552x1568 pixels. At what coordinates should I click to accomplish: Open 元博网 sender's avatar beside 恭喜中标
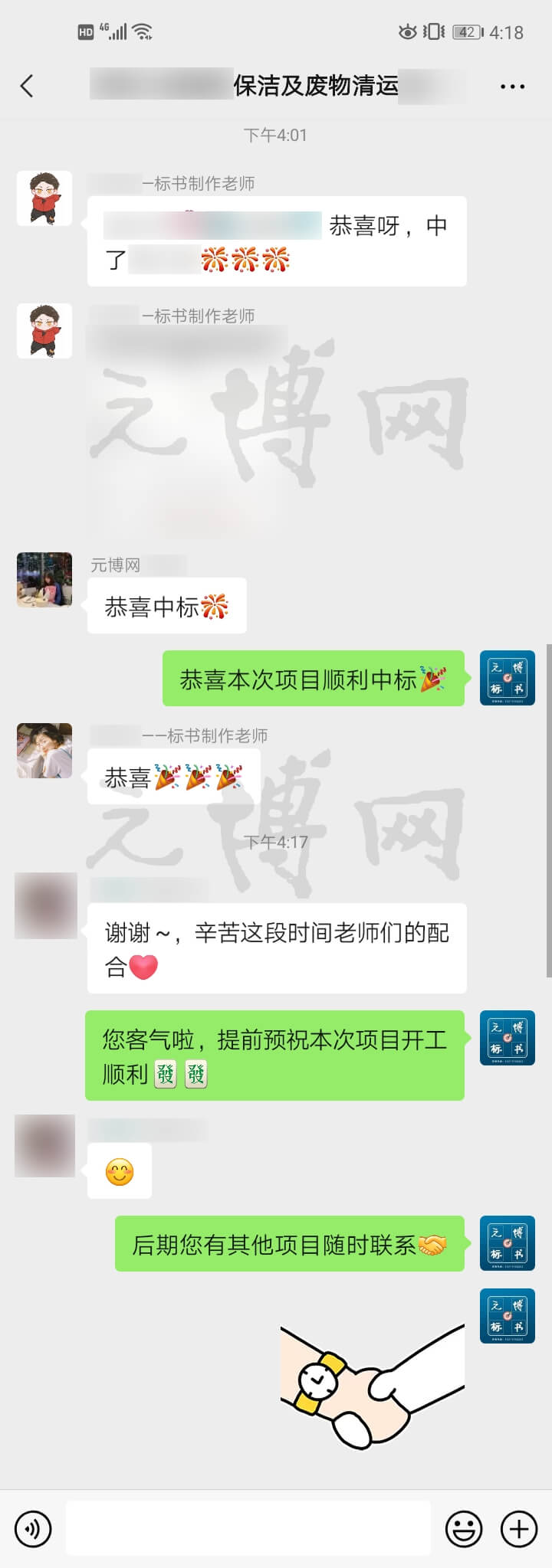point(44,580)
